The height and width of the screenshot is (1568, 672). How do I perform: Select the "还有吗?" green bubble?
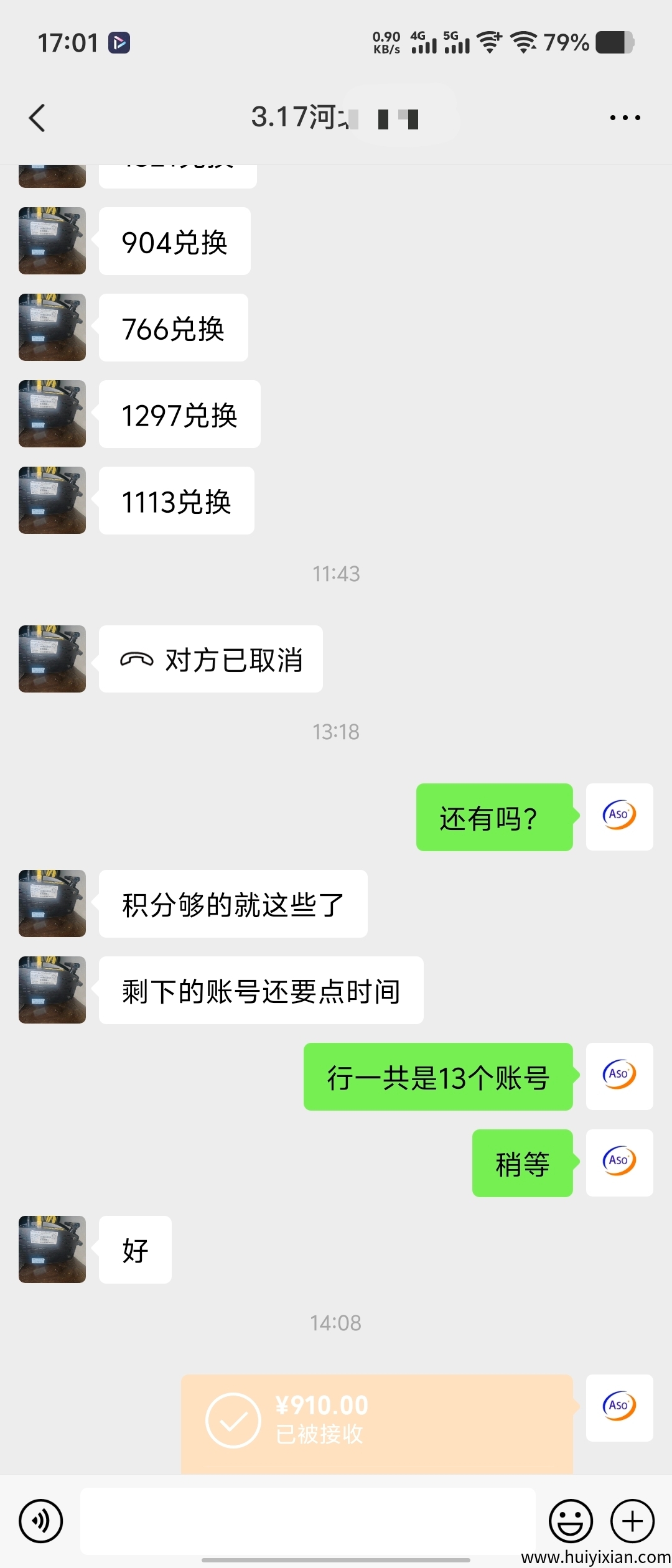(494, 817)
